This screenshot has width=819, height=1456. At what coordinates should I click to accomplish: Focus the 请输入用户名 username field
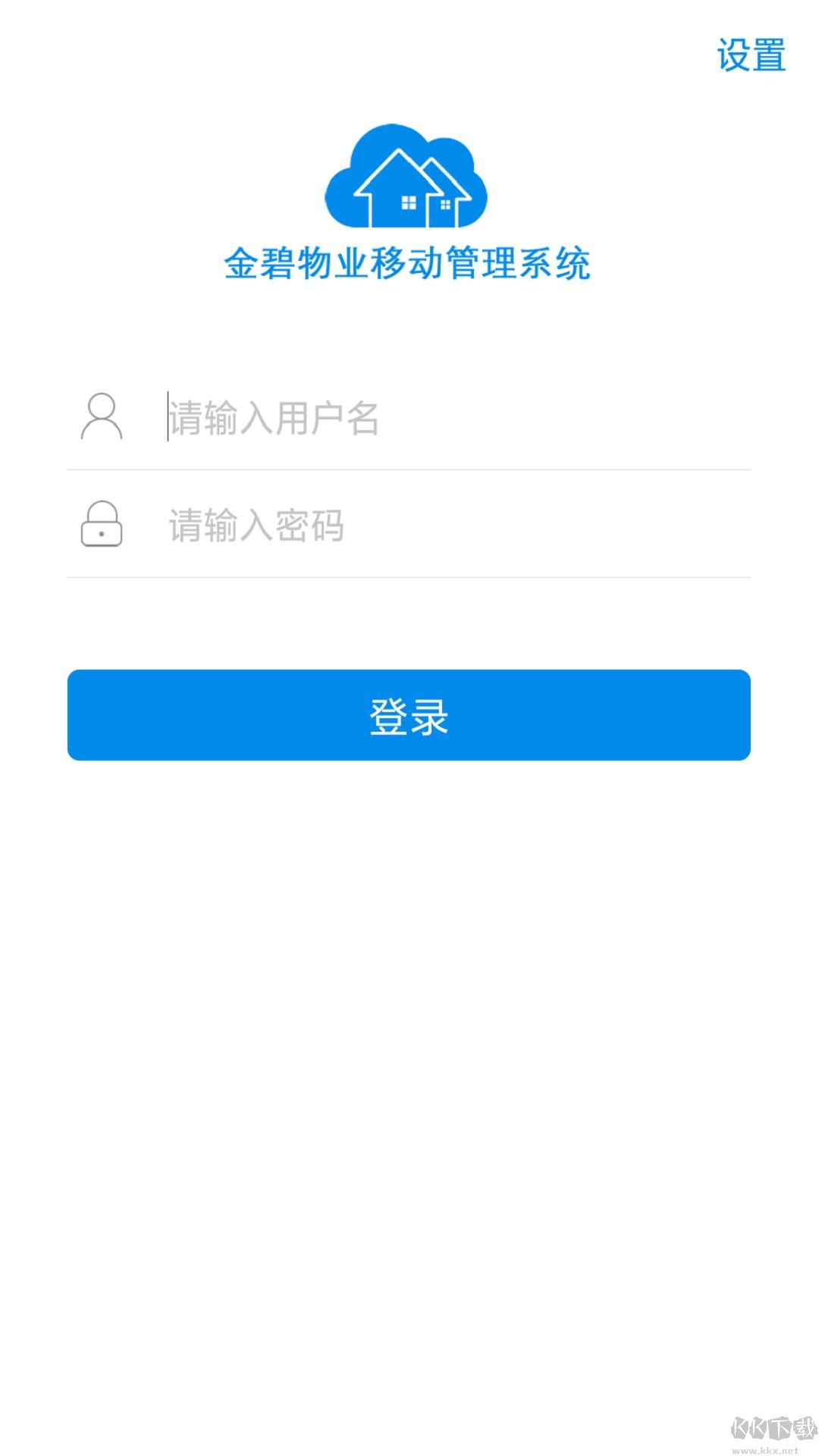tap(455, 418)
